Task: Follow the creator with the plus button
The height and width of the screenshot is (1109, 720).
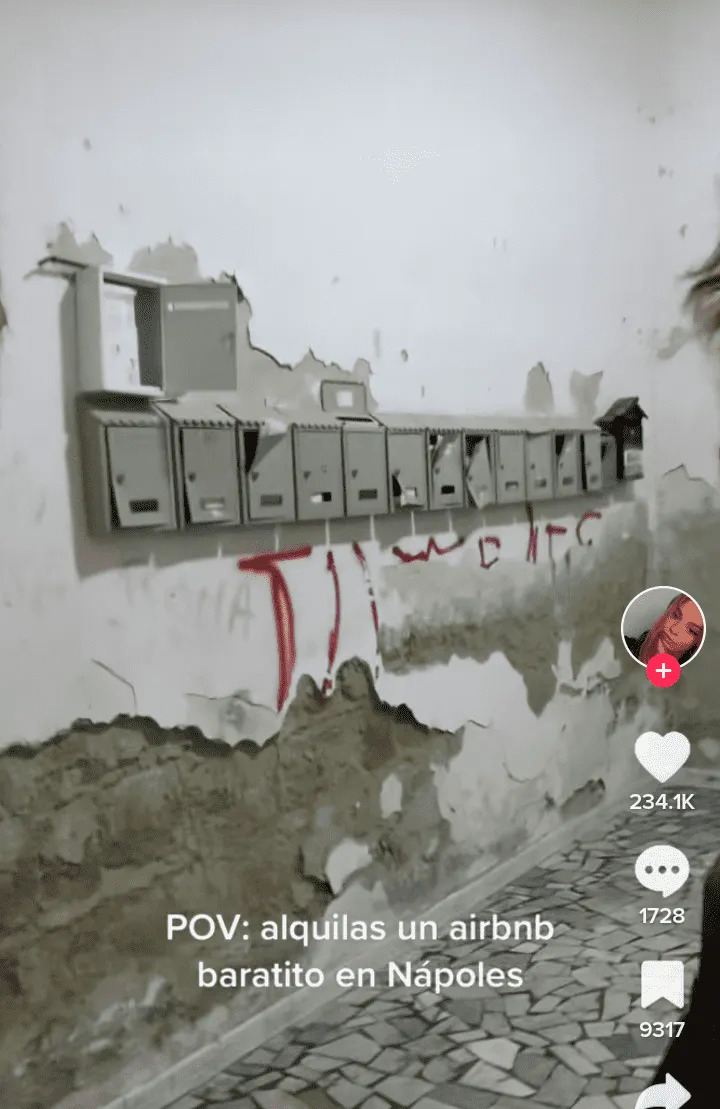Action: (662, 671)
